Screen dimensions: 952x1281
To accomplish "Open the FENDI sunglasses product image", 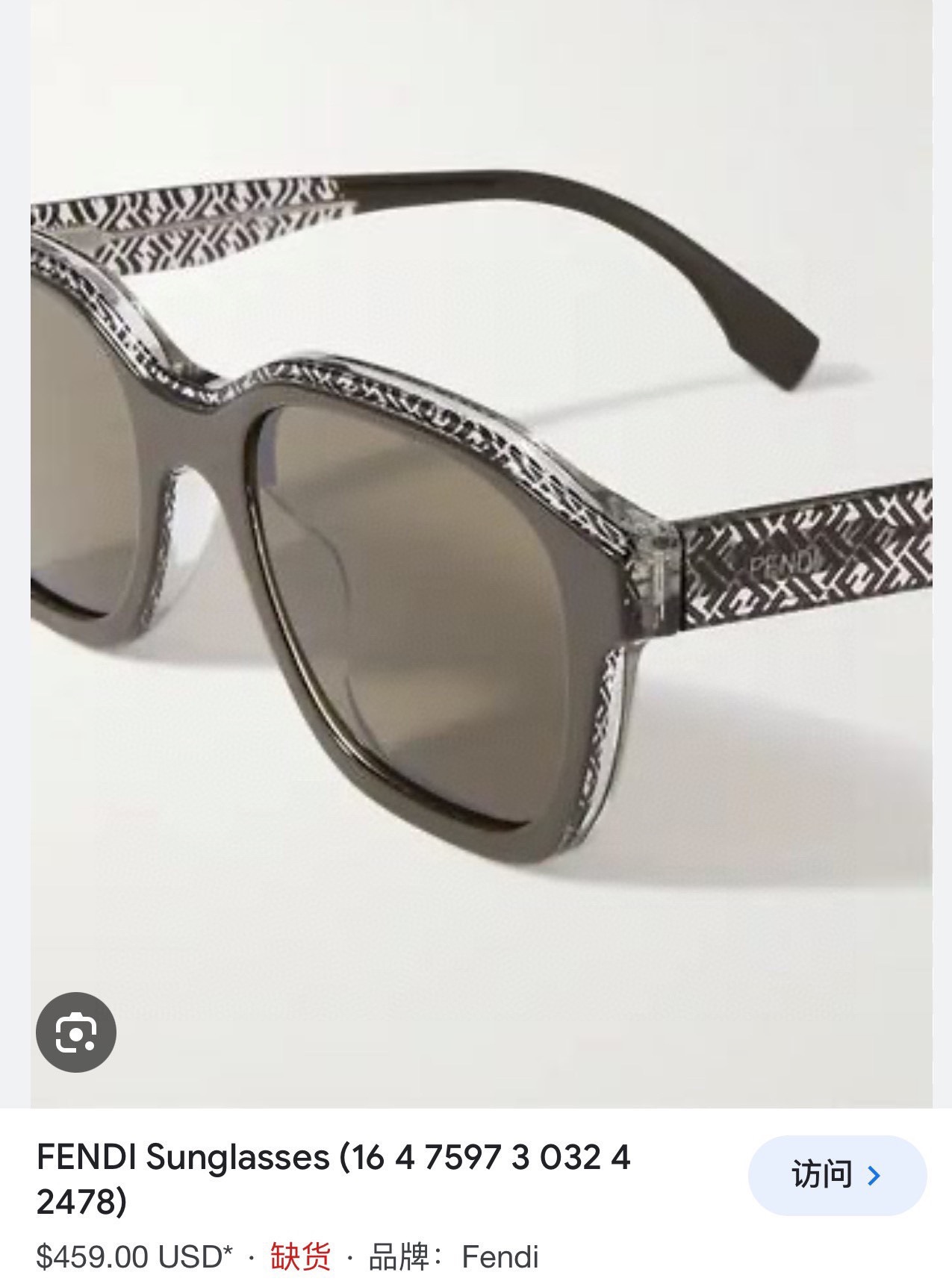I will [x=481, y=552].
